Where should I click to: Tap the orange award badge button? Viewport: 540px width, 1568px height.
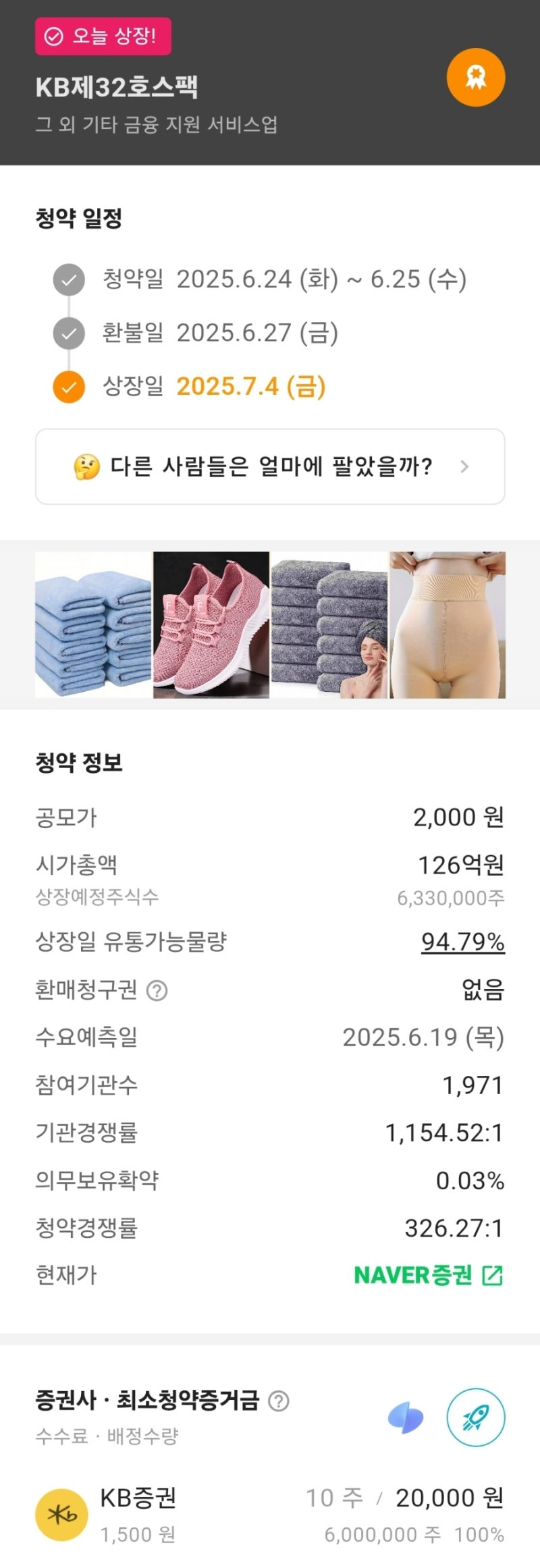point(476,78)
